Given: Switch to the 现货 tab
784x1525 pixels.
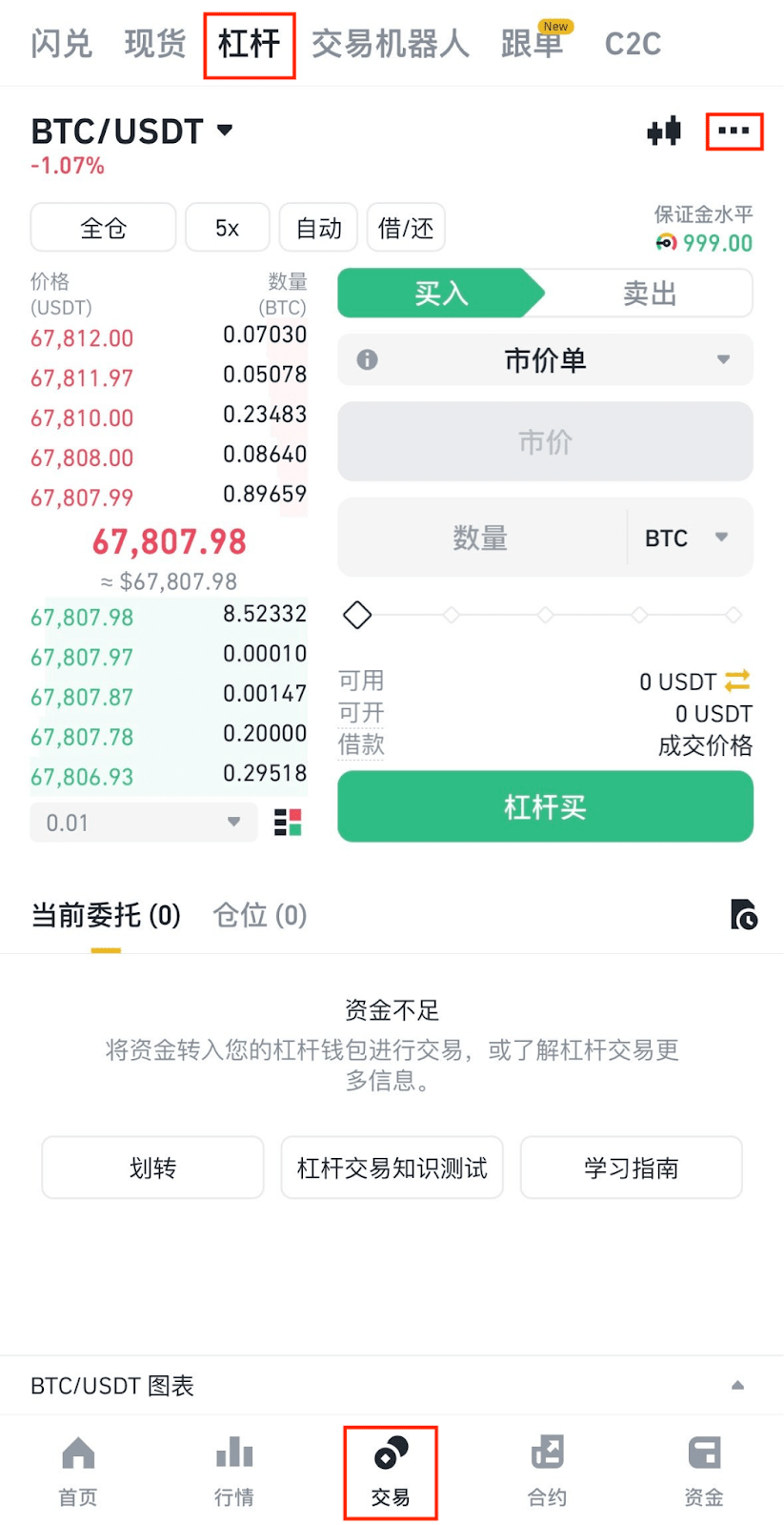Looking at the screenshot, I should tap(155, 44).
